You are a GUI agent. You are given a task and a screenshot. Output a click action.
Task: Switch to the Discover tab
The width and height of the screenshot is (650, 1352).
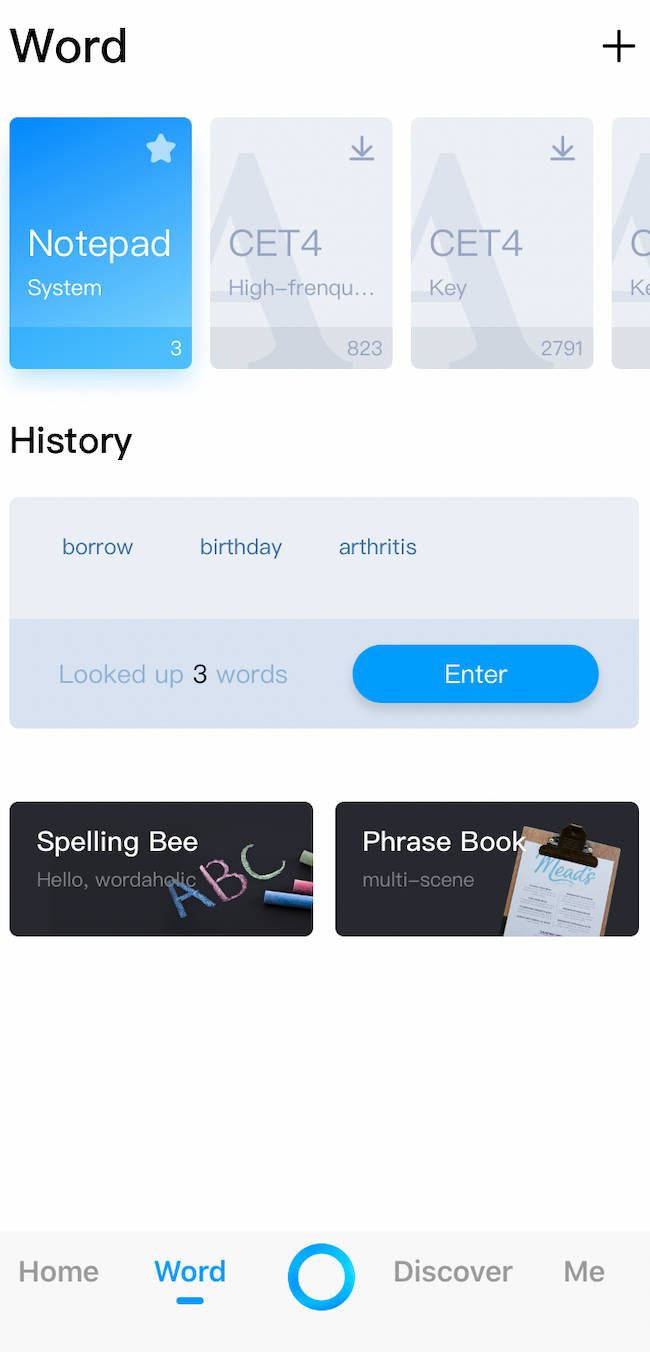pos(452,1272)
